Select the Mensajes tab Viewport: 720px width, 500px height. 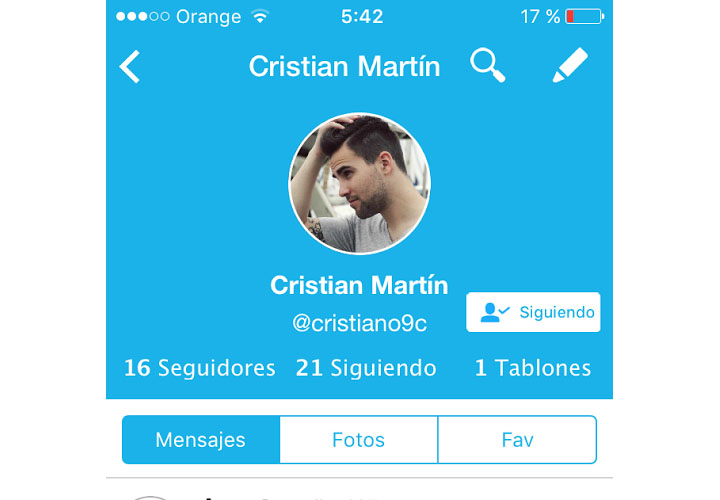[x=201, y=440]
